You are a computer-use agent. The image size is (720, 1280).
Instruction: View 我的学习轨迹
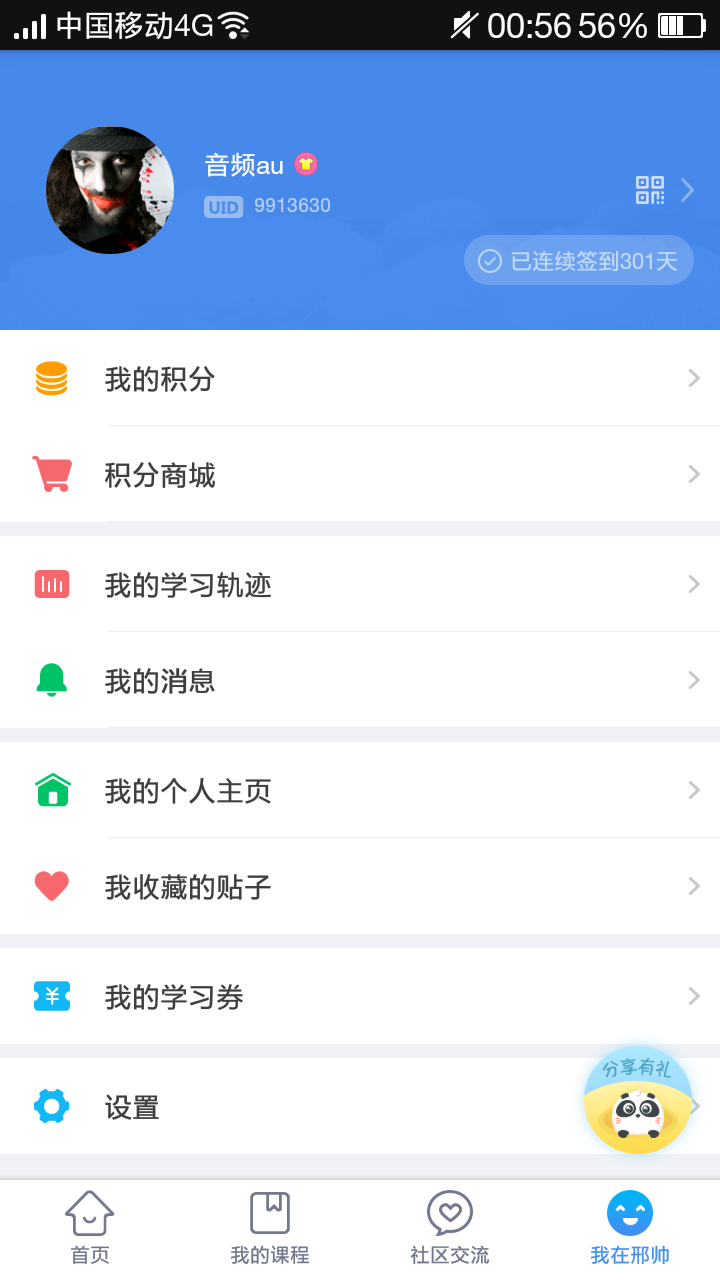click(360, 585)
